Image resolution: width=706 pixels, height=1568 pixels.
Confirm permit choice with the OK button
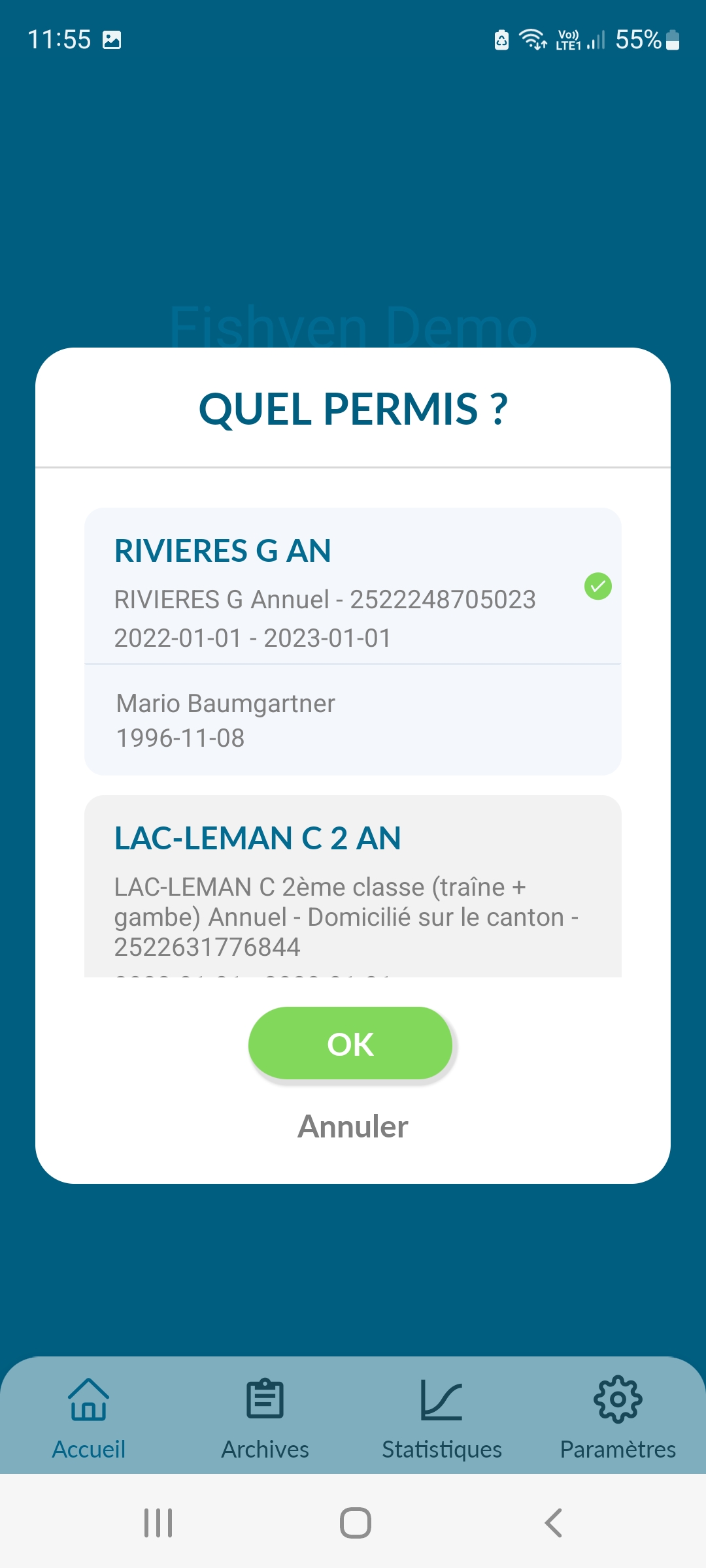tap(350, 1043)
